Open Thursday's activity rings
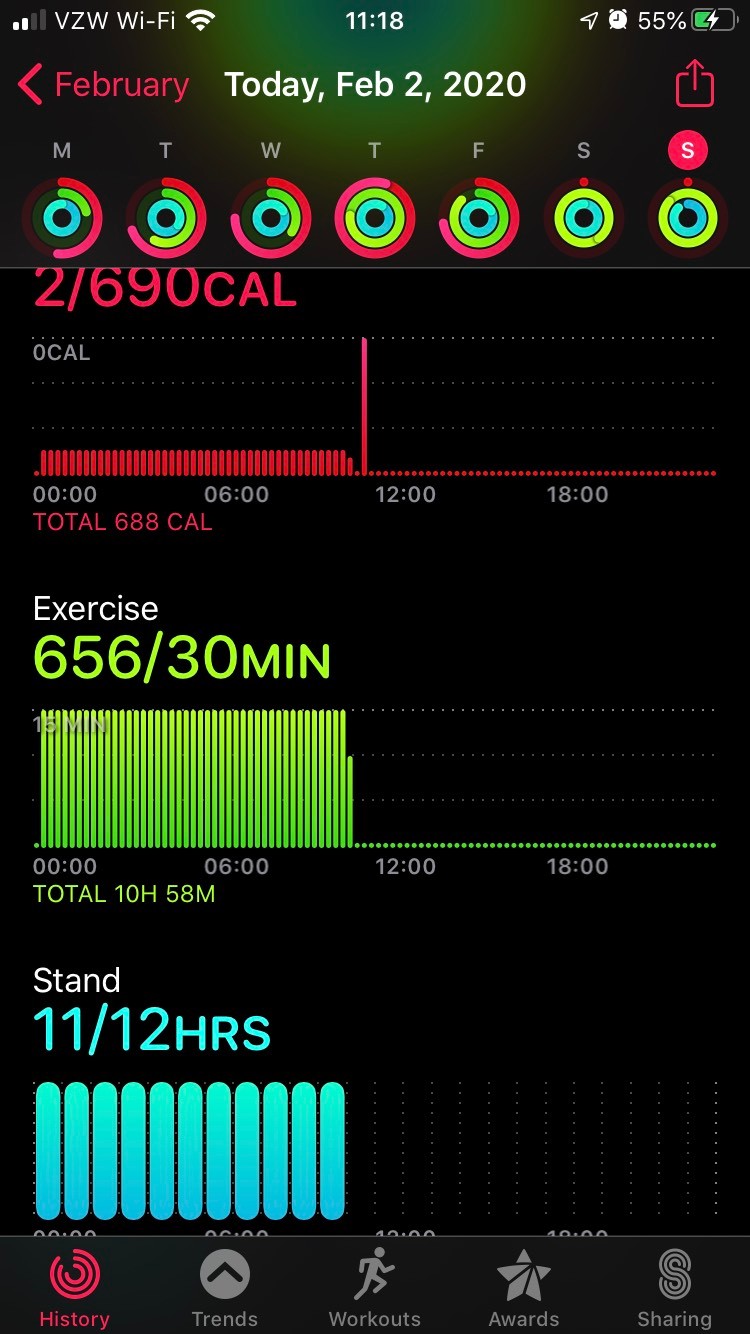 (x=374, y=217)
